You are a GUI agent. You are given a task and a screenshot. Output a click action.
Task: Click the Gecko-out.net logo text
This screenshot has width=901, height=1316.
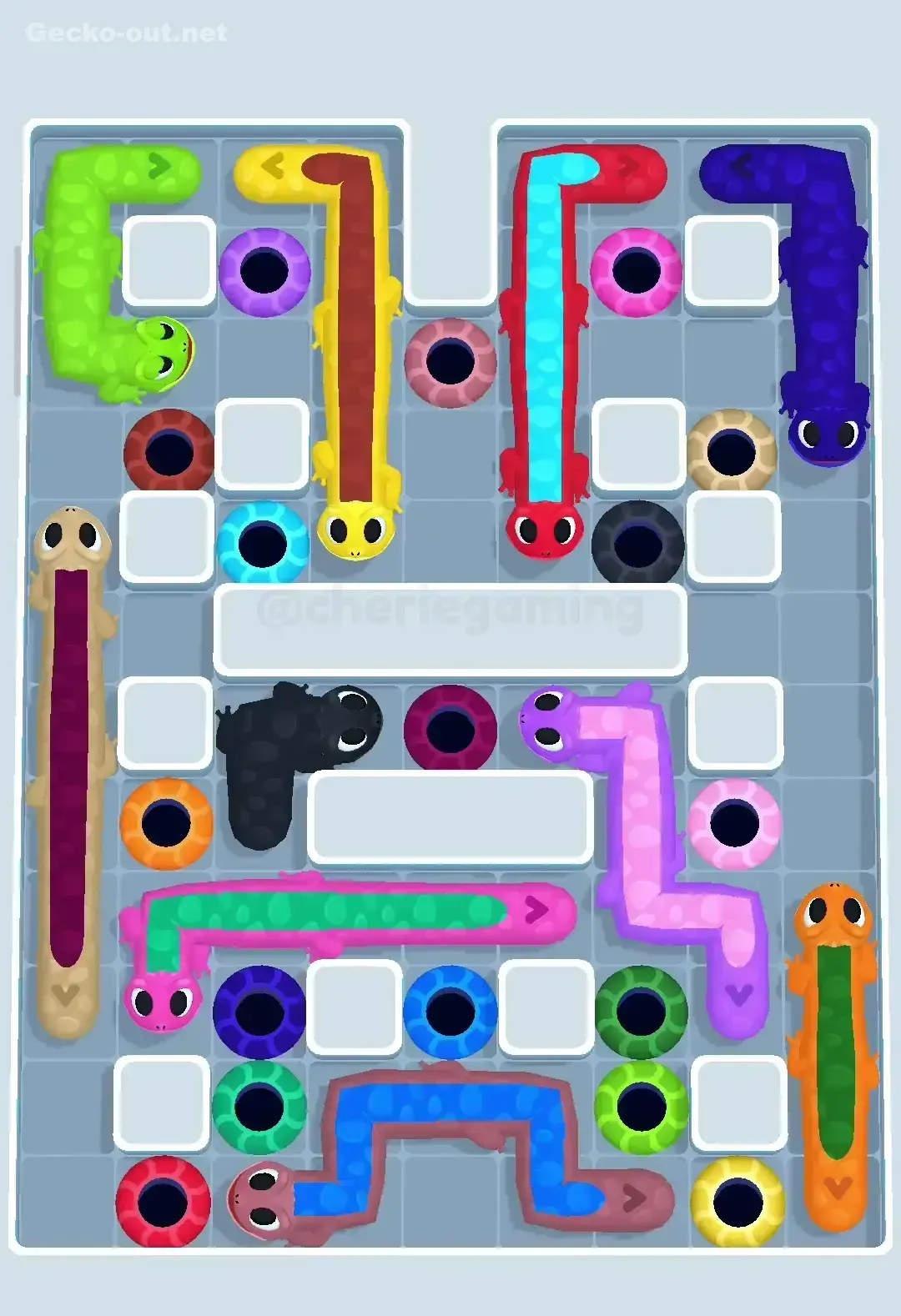(125, 32)
